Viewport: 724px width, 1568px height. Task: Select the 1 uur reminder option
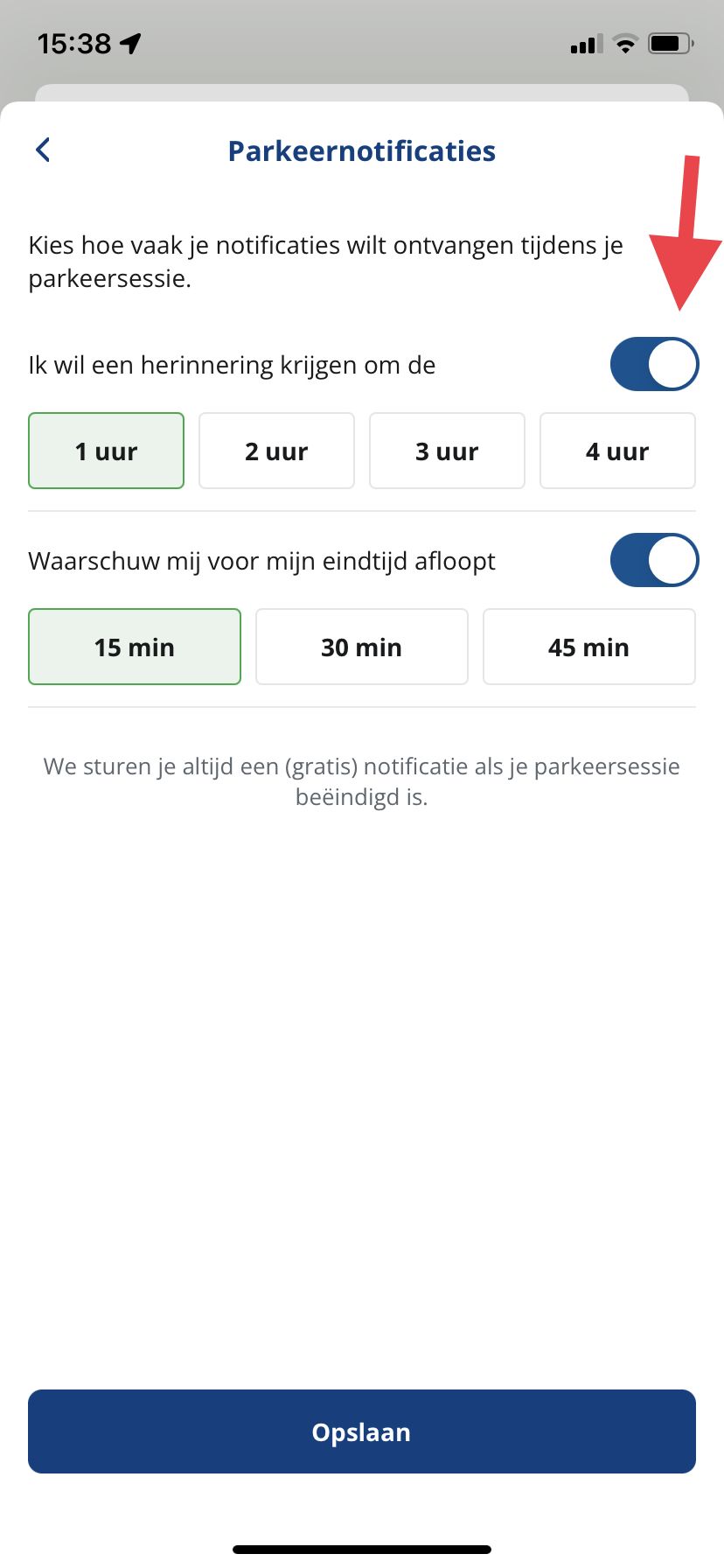107,451
